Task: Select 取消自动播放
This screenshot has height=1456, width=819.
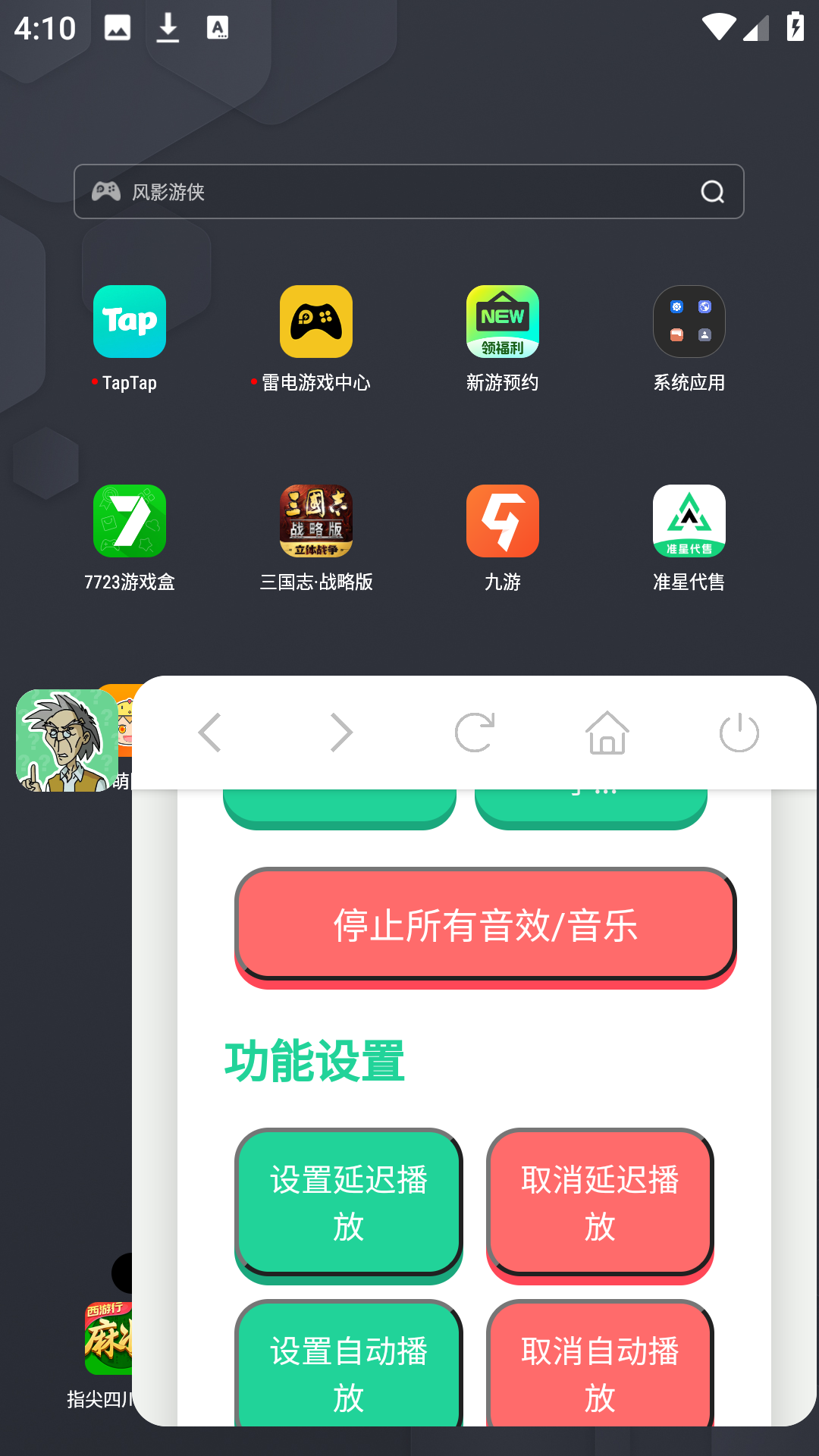Action: pyautogui.click(x=600, y=1369)
